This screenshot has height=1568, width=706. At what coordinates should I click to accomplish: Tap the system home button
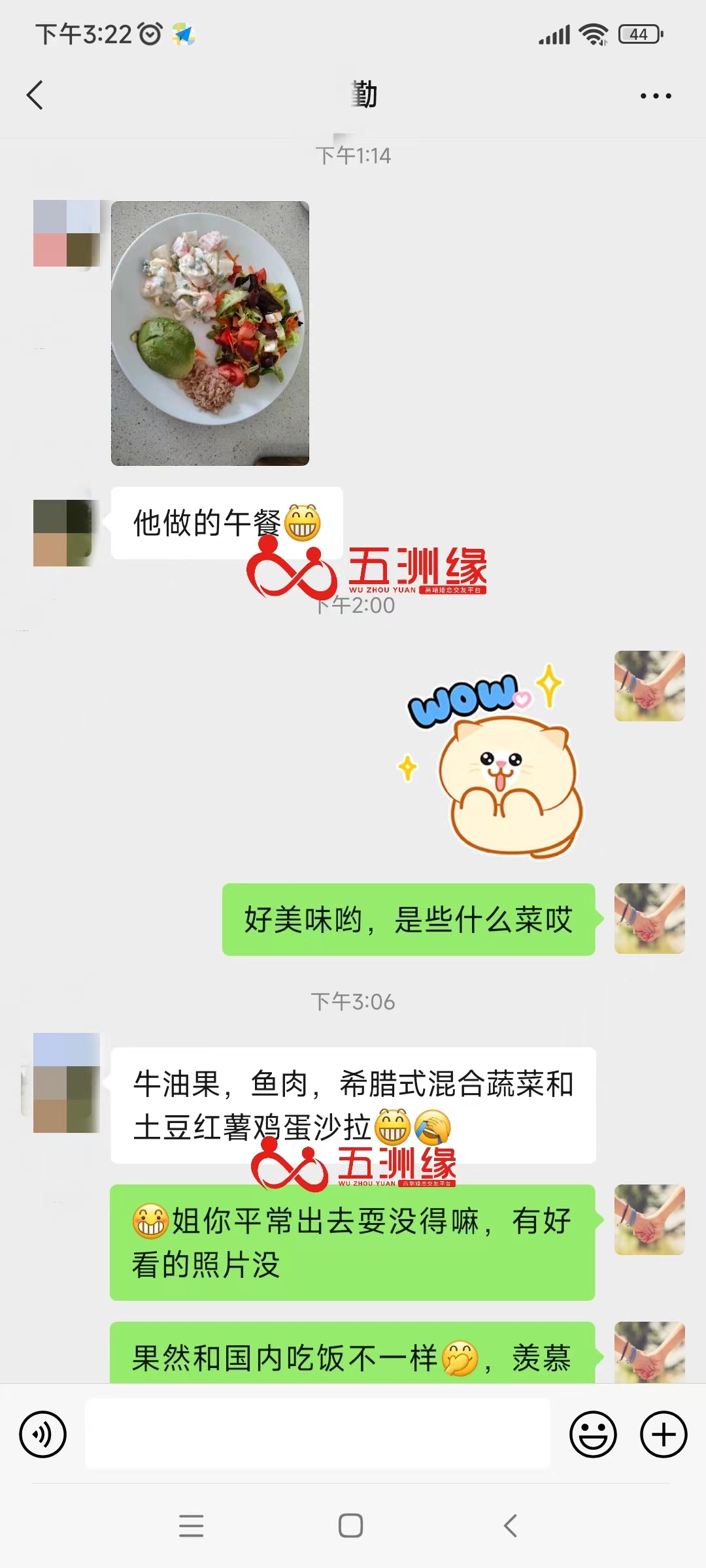click(x=351, y=1526)
